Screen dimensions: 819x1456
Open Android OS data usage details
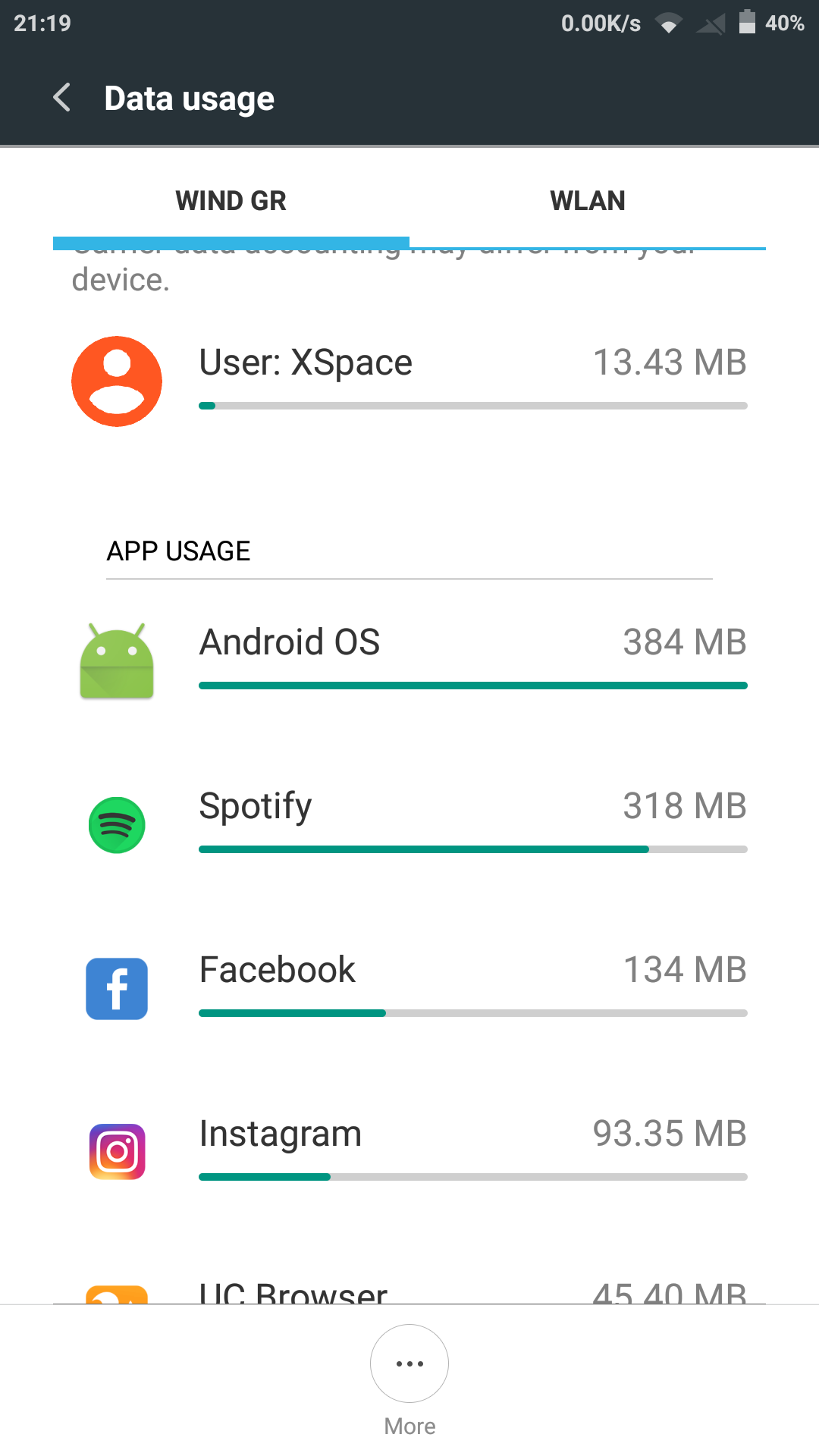409,658
